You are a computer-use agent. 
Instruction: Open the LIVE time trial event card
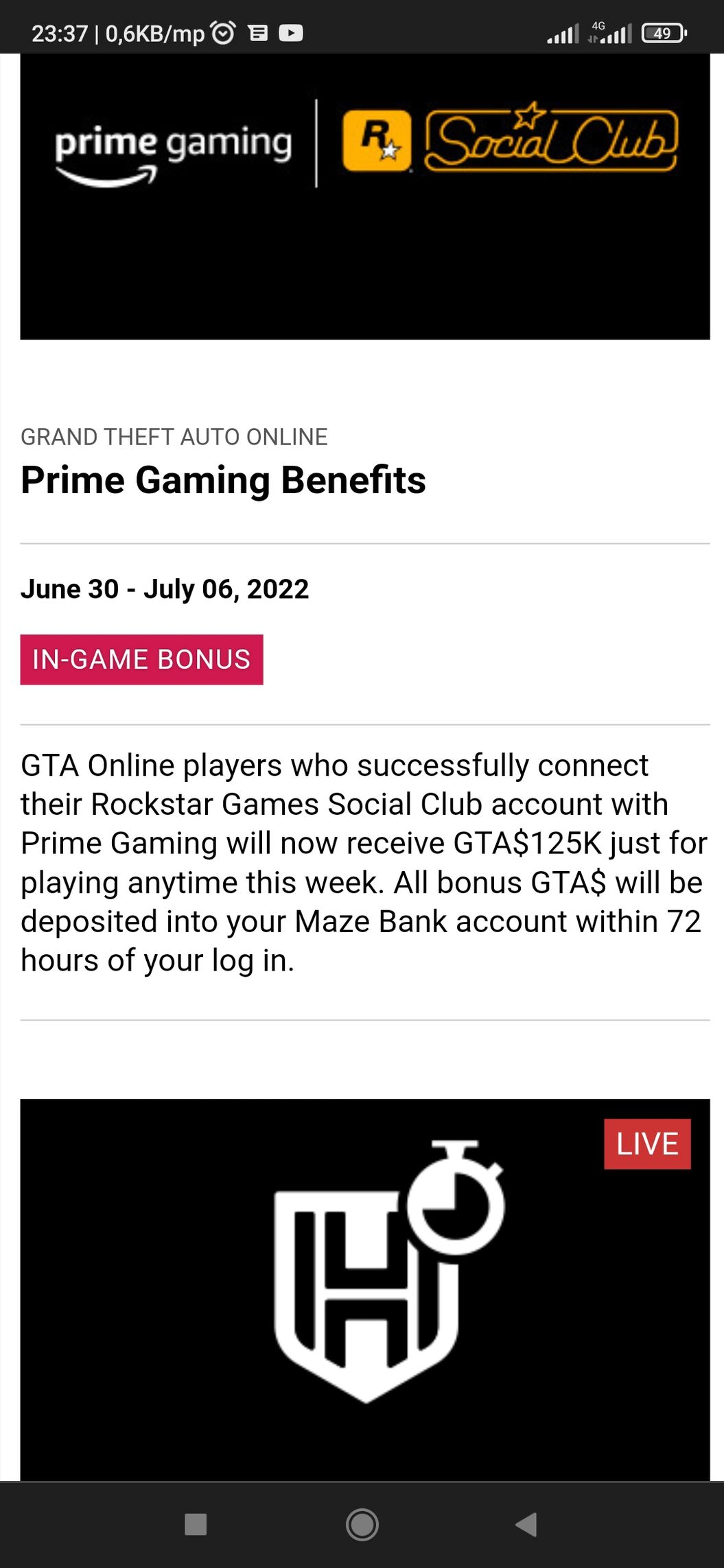[x=364, y=1288]
